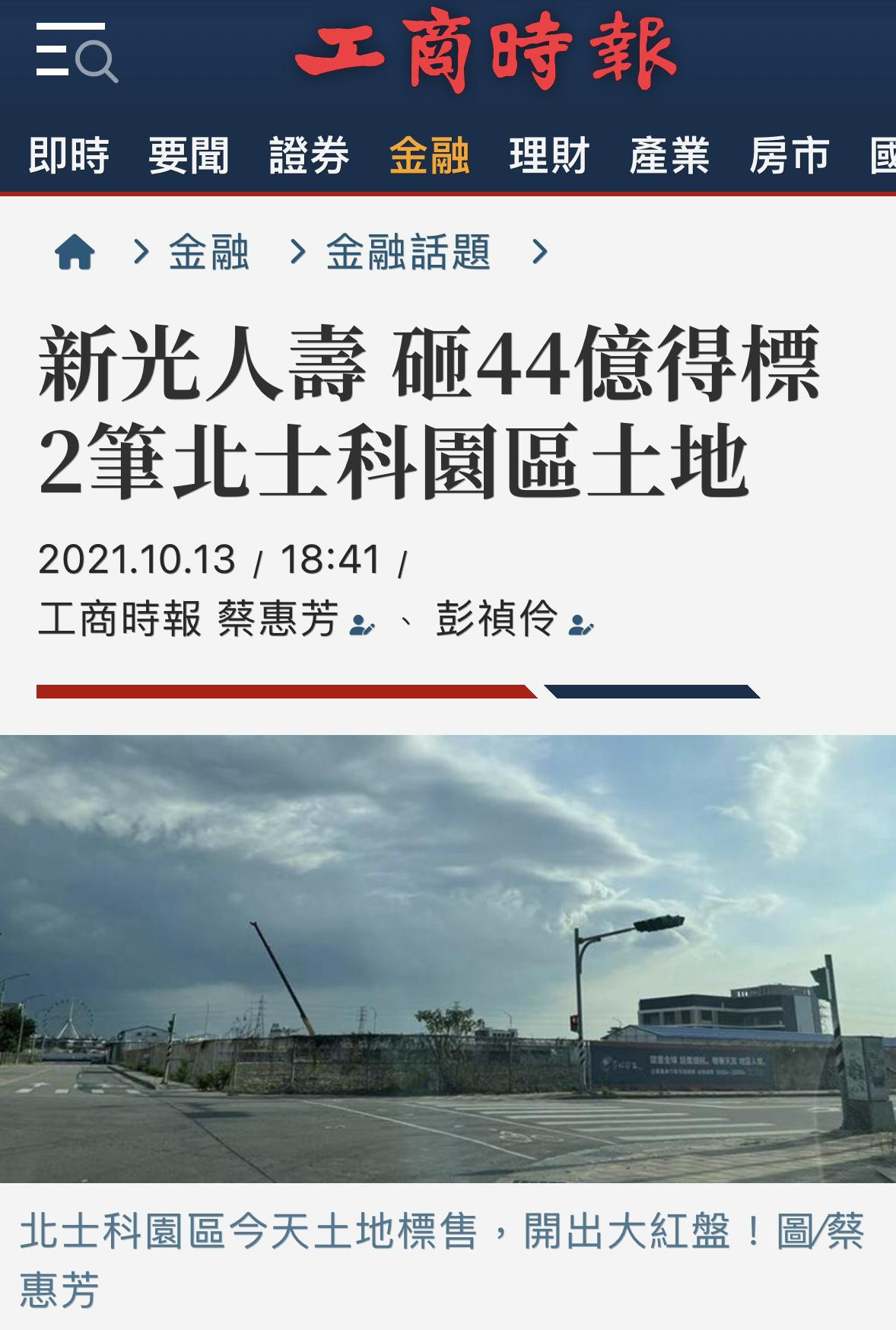Open 金融 breadcrumb link
Screen dimensions: 896x1330
(208, 252)
